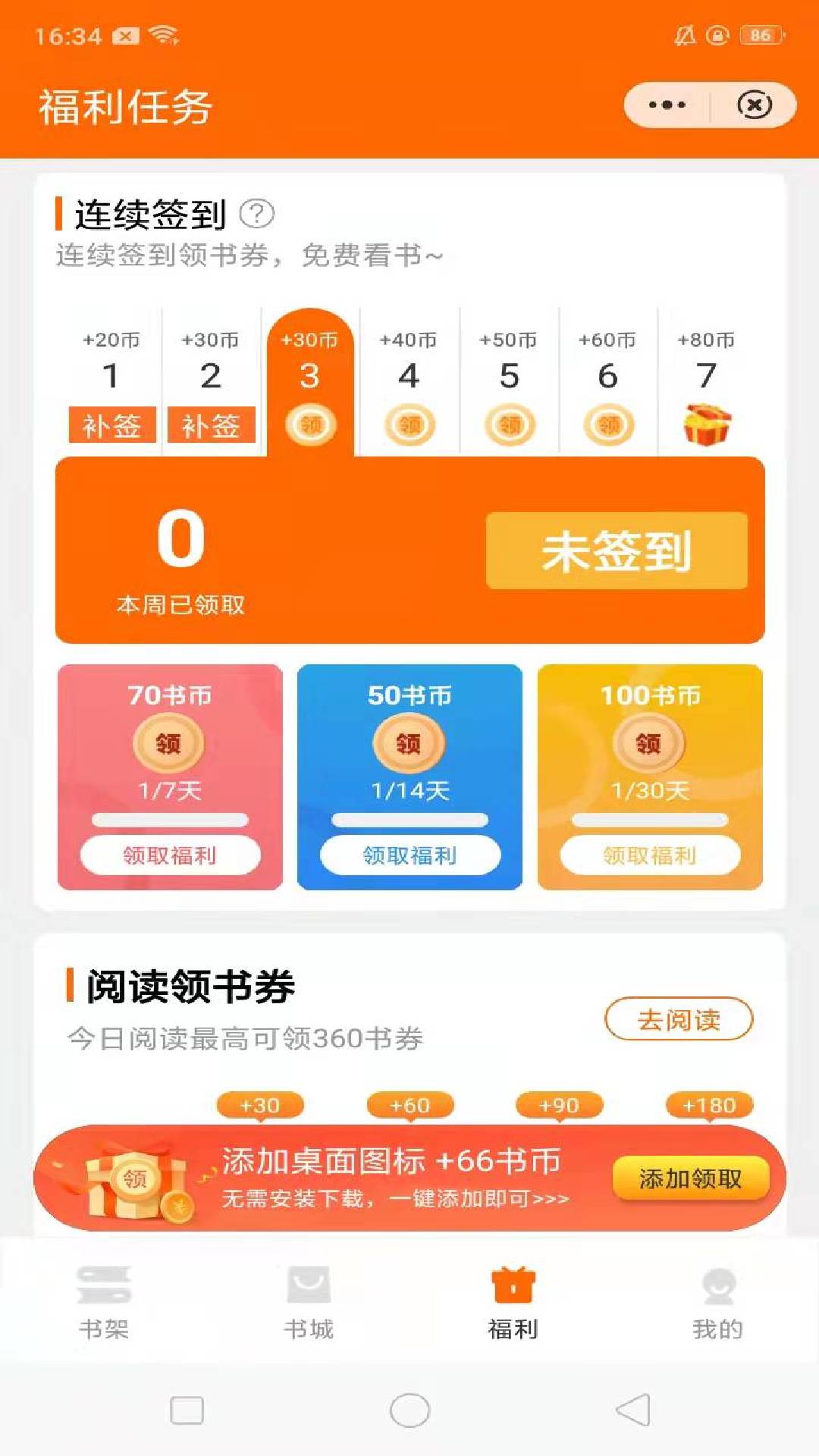The image size is (819, 1456).
Task: Tap the 领 coin on the 50书币 card
Action: [409, 745]
